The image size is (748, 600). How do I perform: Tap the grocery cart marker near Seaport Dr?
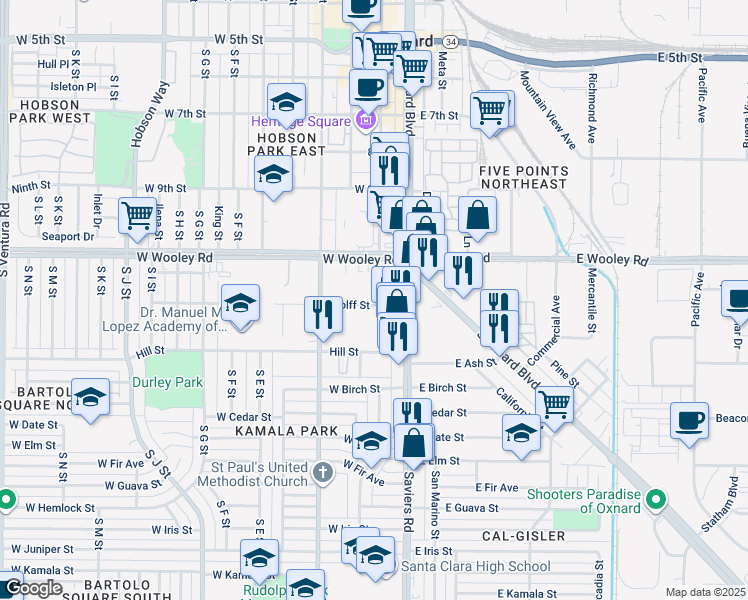(137, 216)
